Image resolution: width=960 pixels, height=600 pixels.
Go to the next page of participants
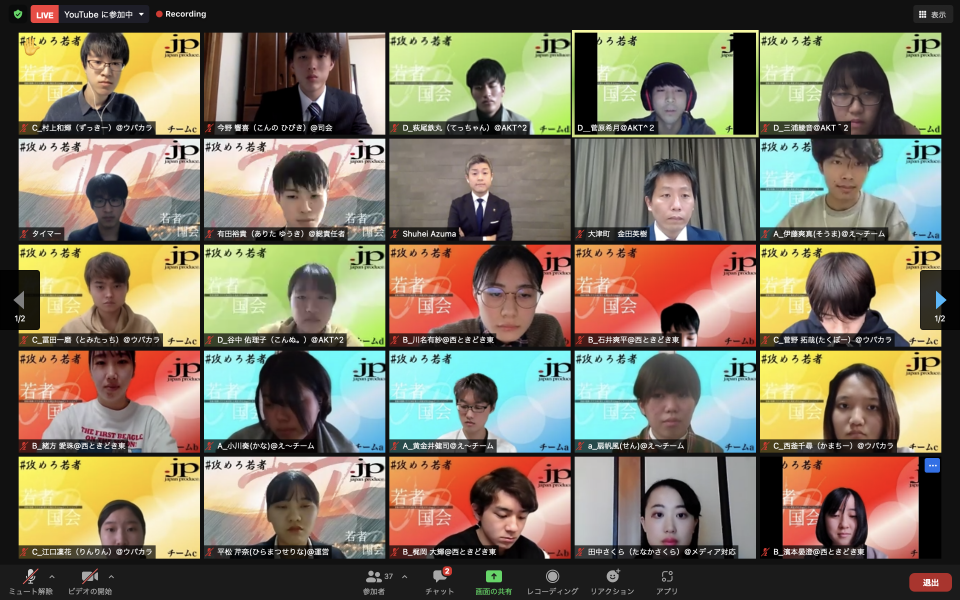940,300
